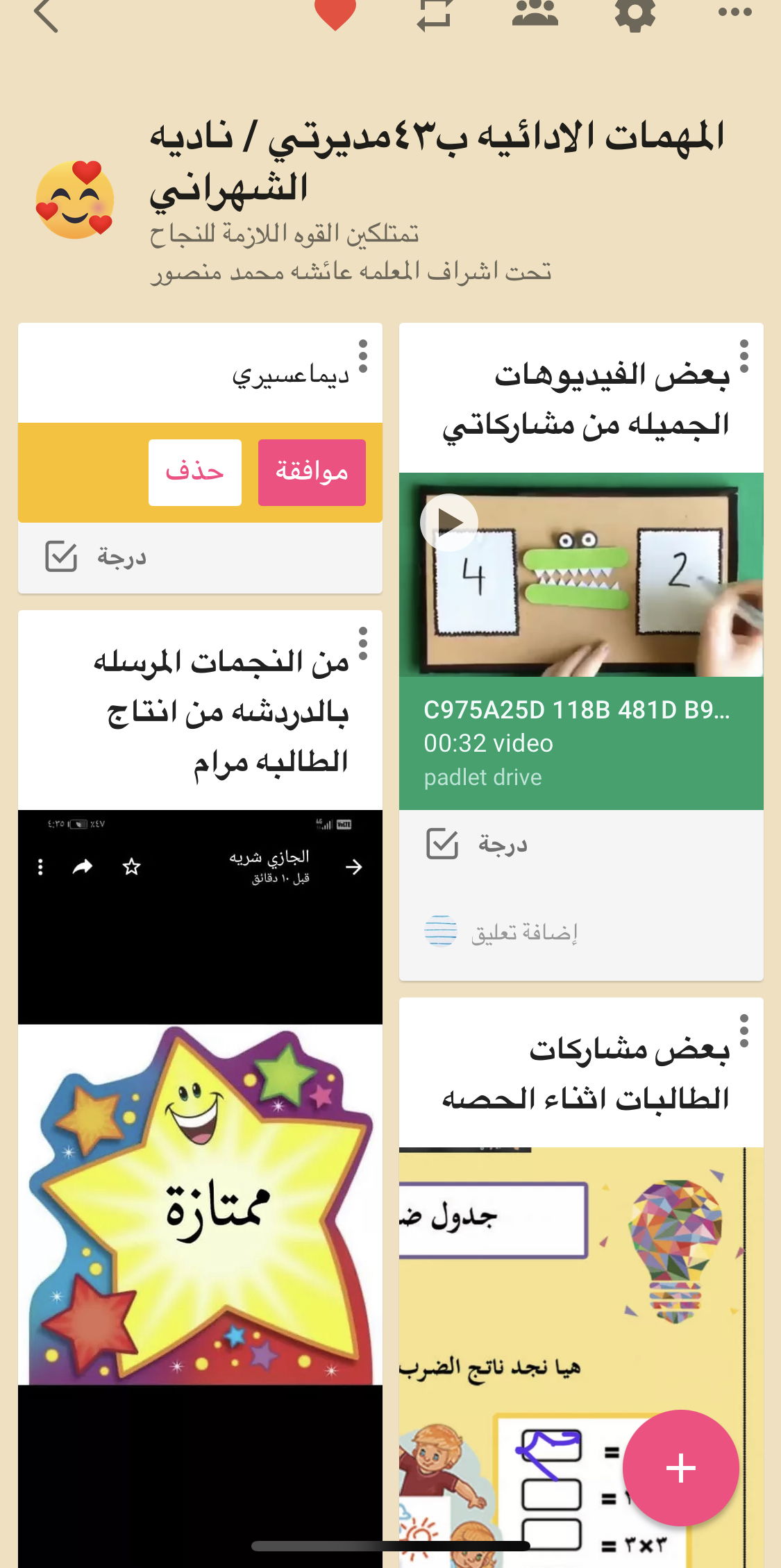Open the options menu of ديماعسيري's post
The height and width of the screenshot is (1568, 781).
tap(362, 357)
